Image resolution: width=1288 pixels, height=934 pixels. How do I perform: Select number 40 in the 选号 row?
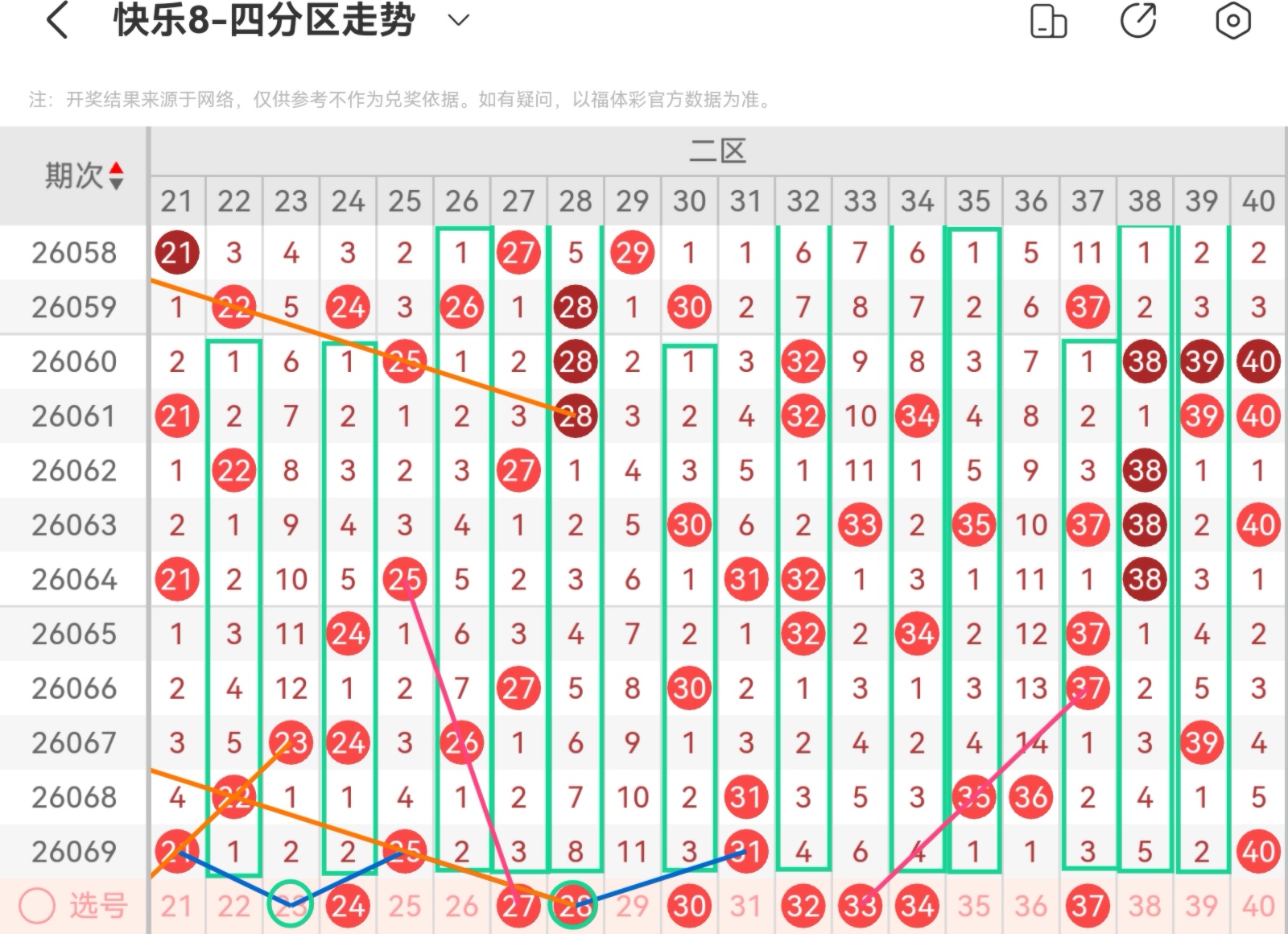click(1258, 907)
